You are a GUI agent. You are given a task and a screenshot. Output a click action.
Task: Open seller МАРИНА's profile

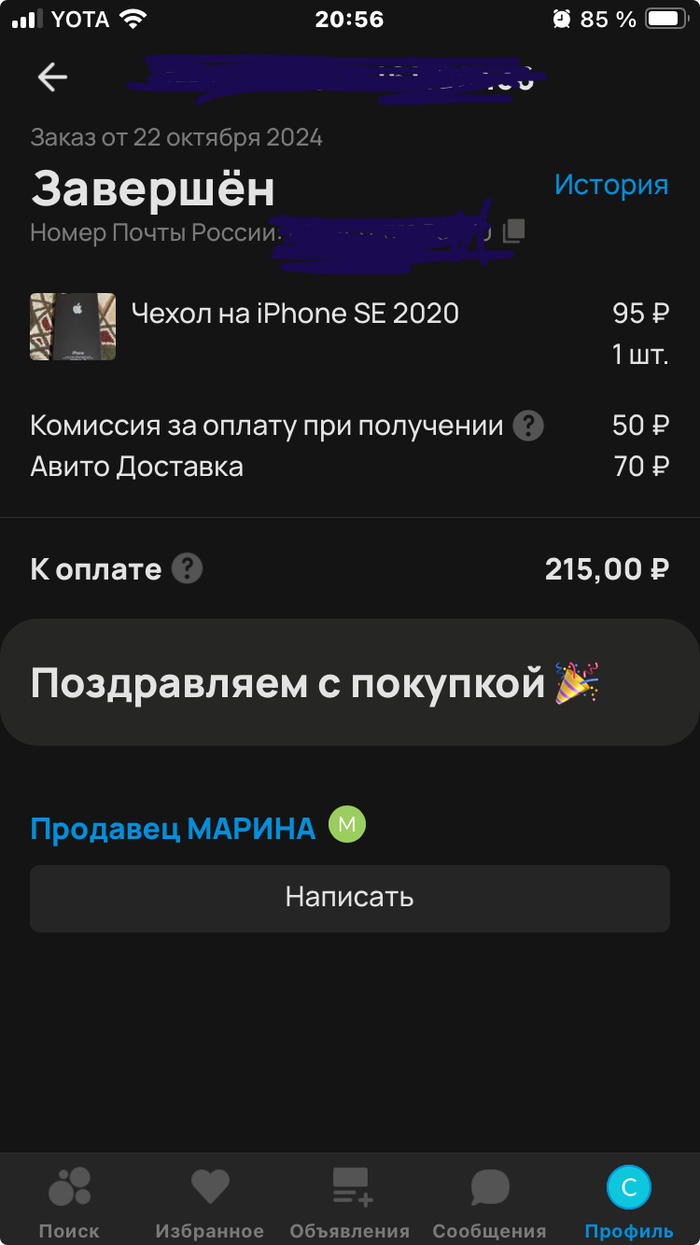tap(173, 828)
